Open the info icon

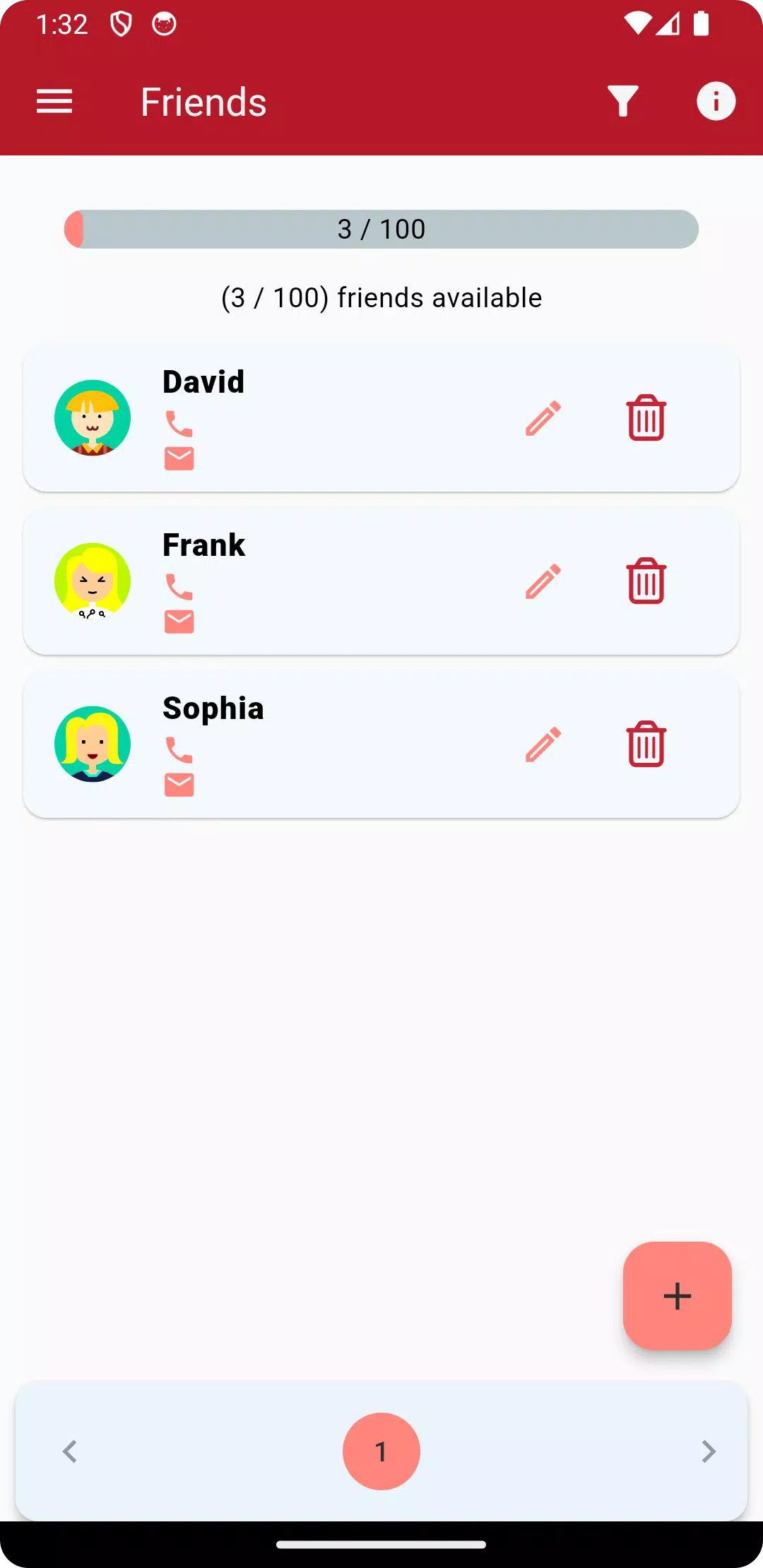[716, 101]
